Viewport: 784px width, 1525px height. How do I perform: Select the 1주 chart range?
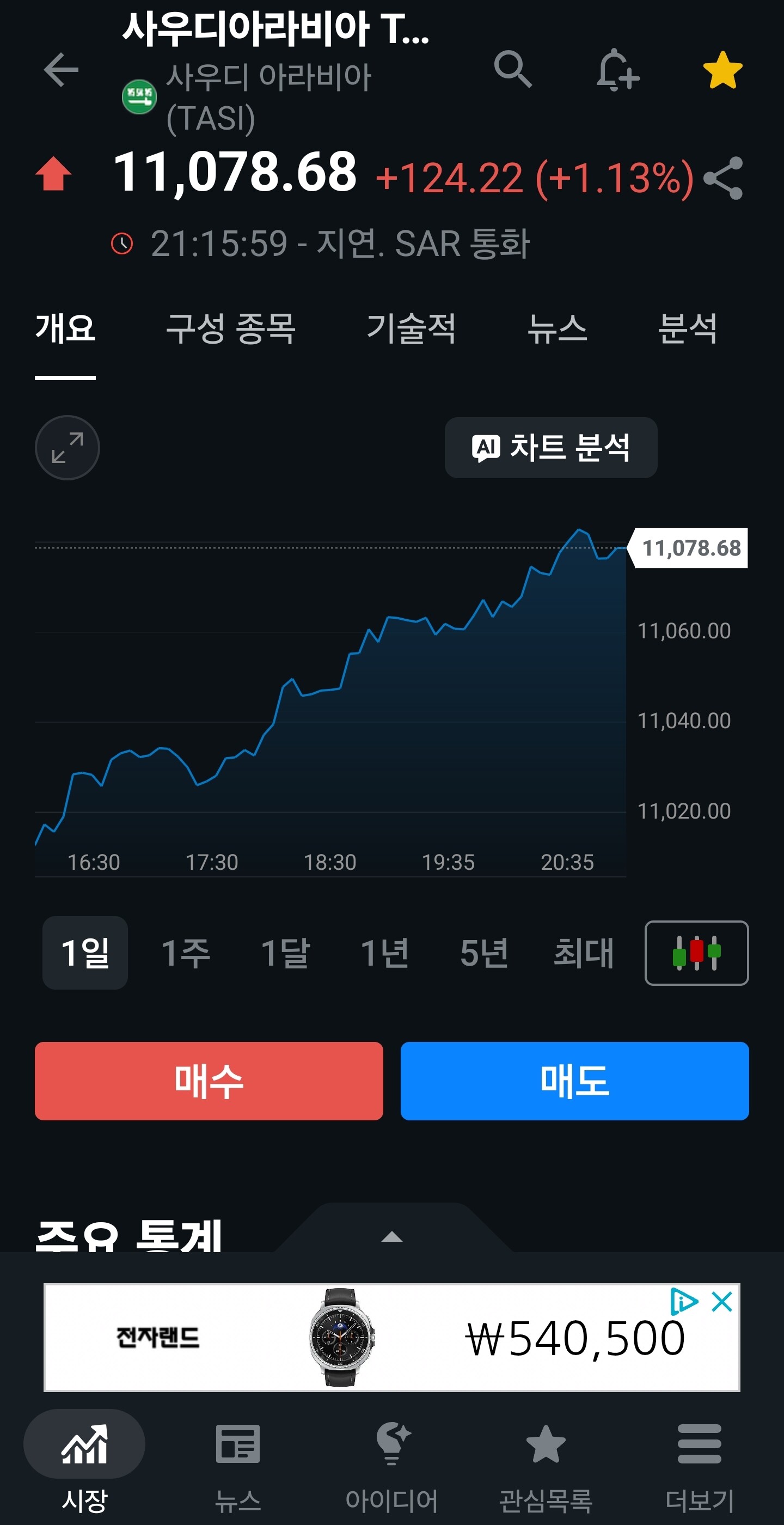tap(186, 953)
